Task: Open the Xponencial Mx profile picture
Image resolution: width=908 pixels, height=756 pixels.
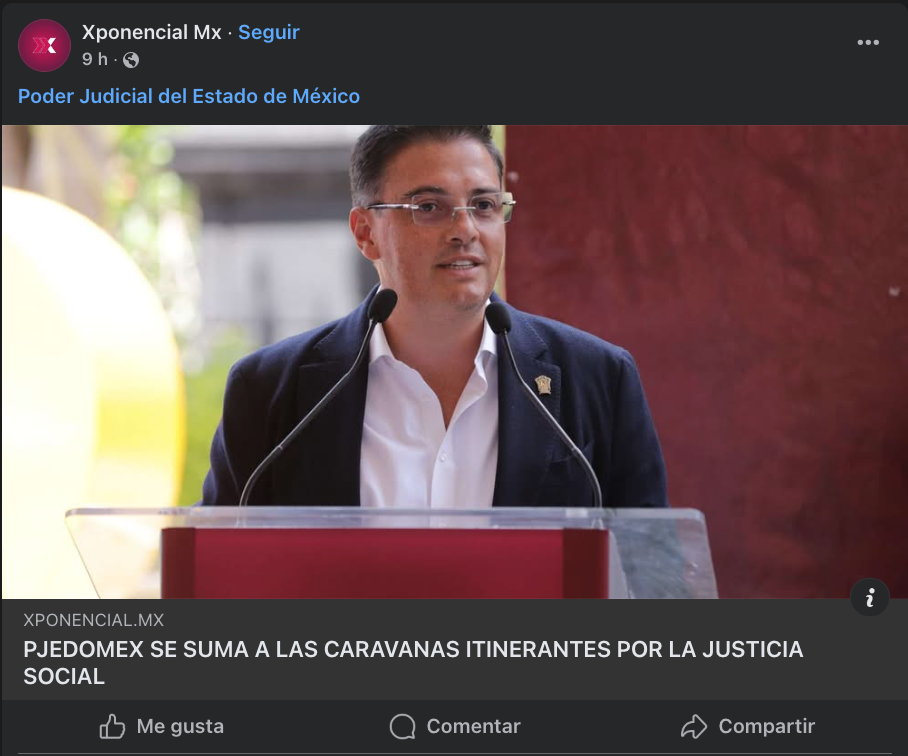Action: tap(45, 45)
